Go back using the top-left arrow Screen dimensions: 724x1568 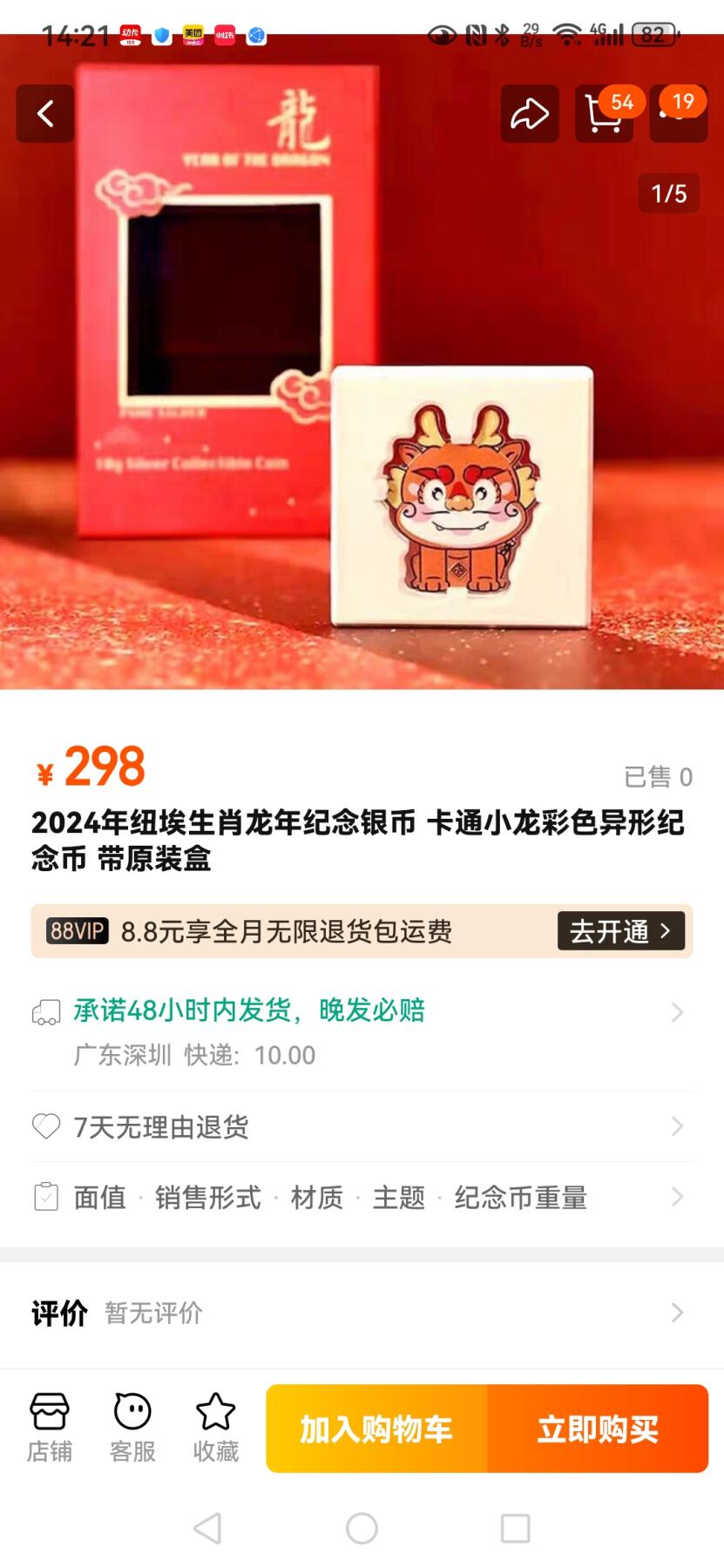click(45, 113)
